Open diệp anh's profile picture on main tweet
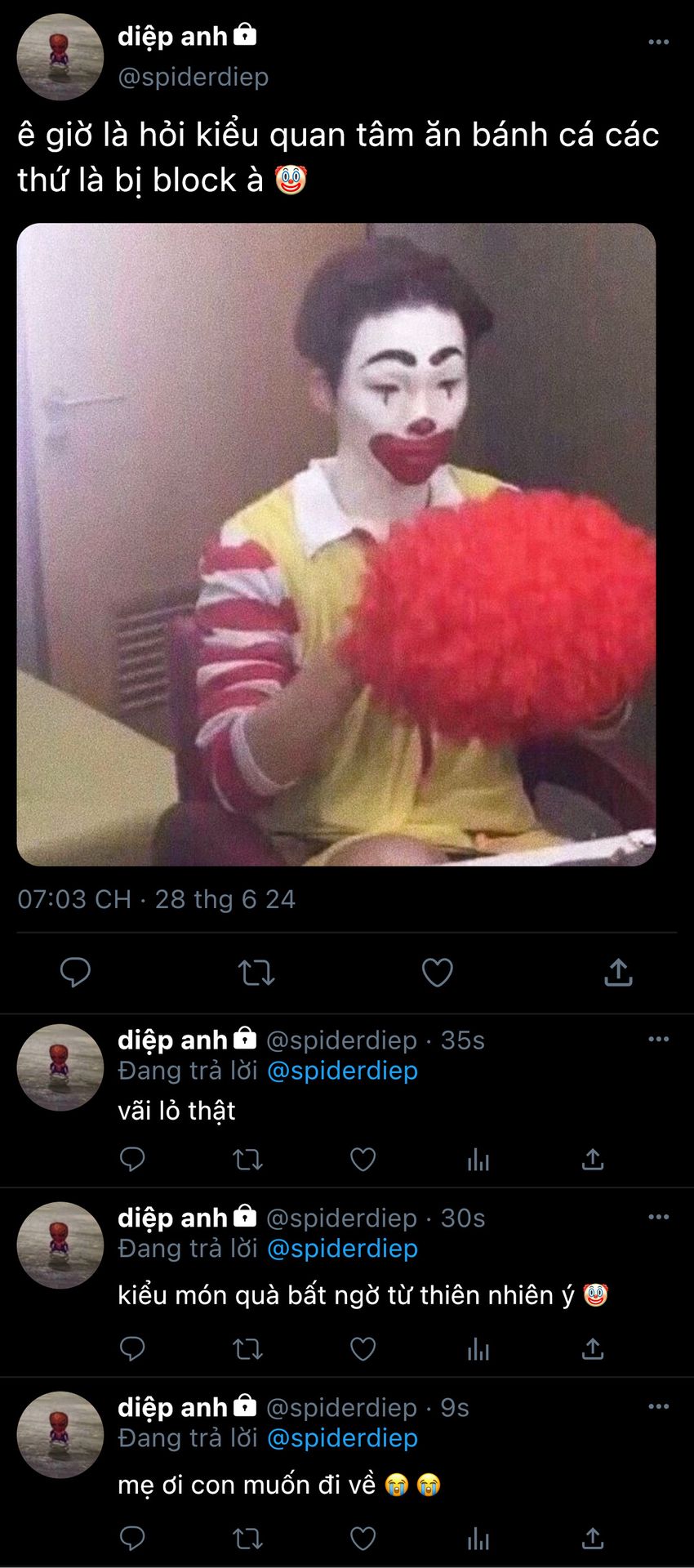 [x=60, y=56]
